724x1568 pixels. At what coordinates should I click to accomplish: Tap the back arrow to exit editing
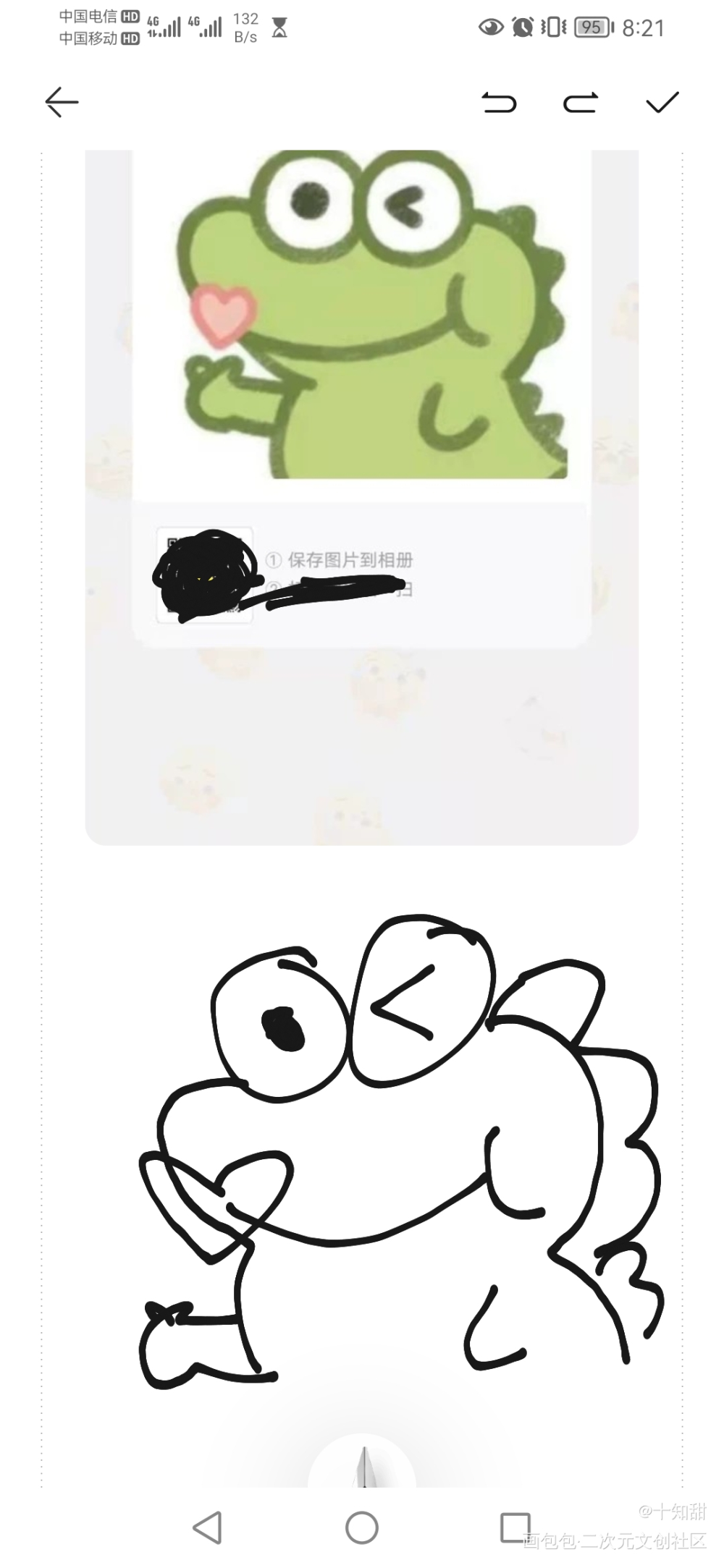62,102
